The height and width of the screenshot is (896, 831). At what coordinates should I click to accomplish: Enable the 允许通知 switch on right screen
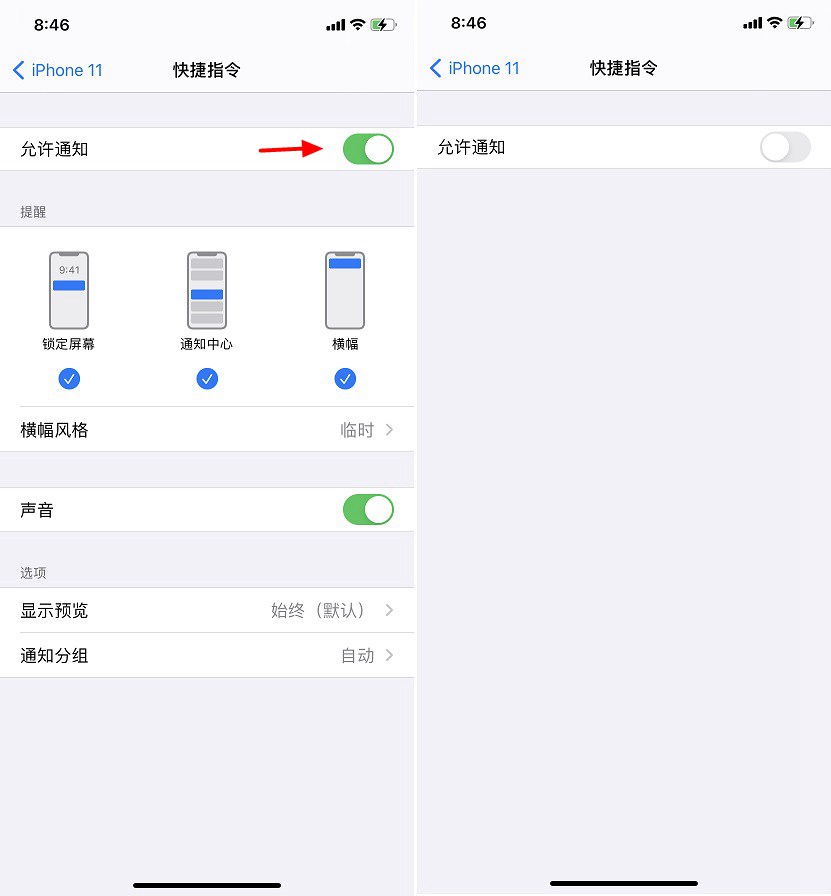(785, 146)
